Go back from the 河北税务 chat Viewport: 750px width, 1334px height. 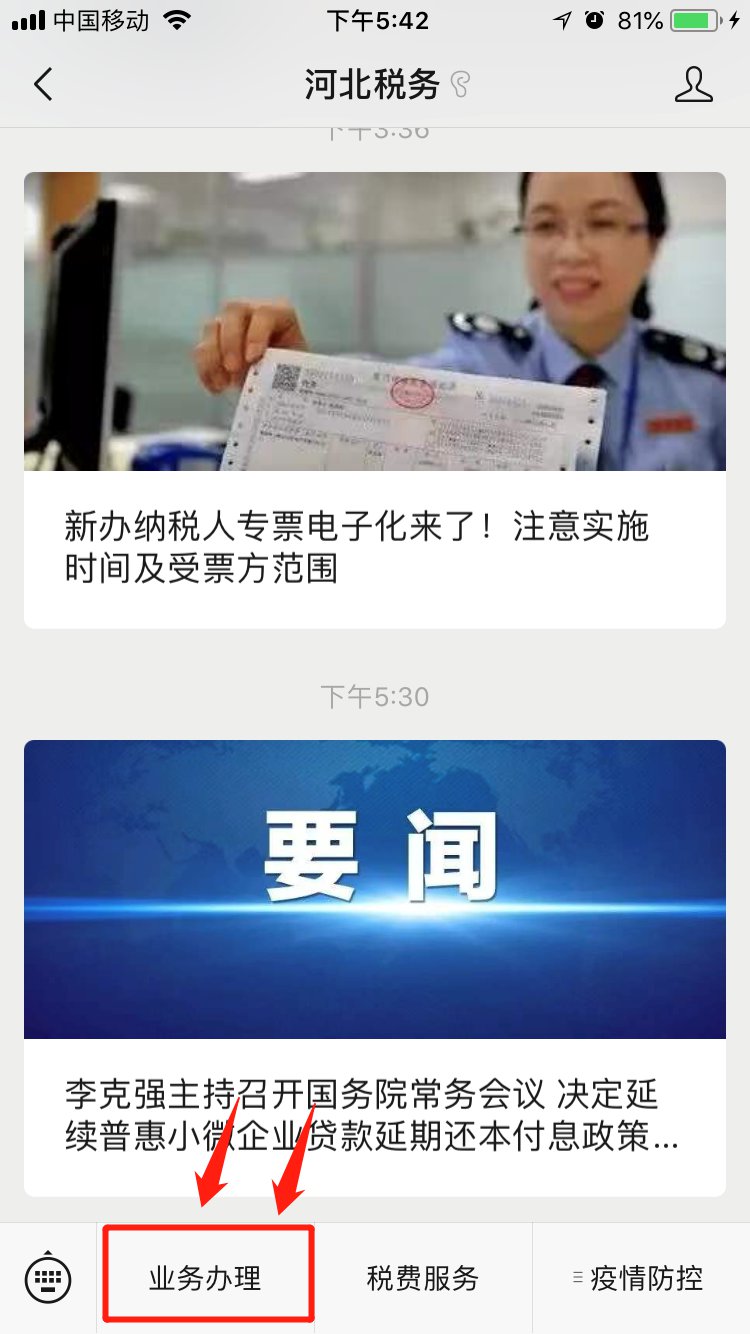(x=43, y=85)
